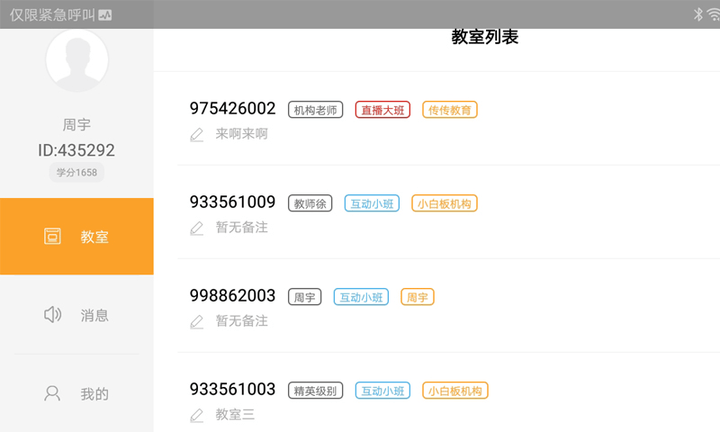Switch to the 消息 tab
The width and height of the screenshot is (720, 432).
[77, 315]
